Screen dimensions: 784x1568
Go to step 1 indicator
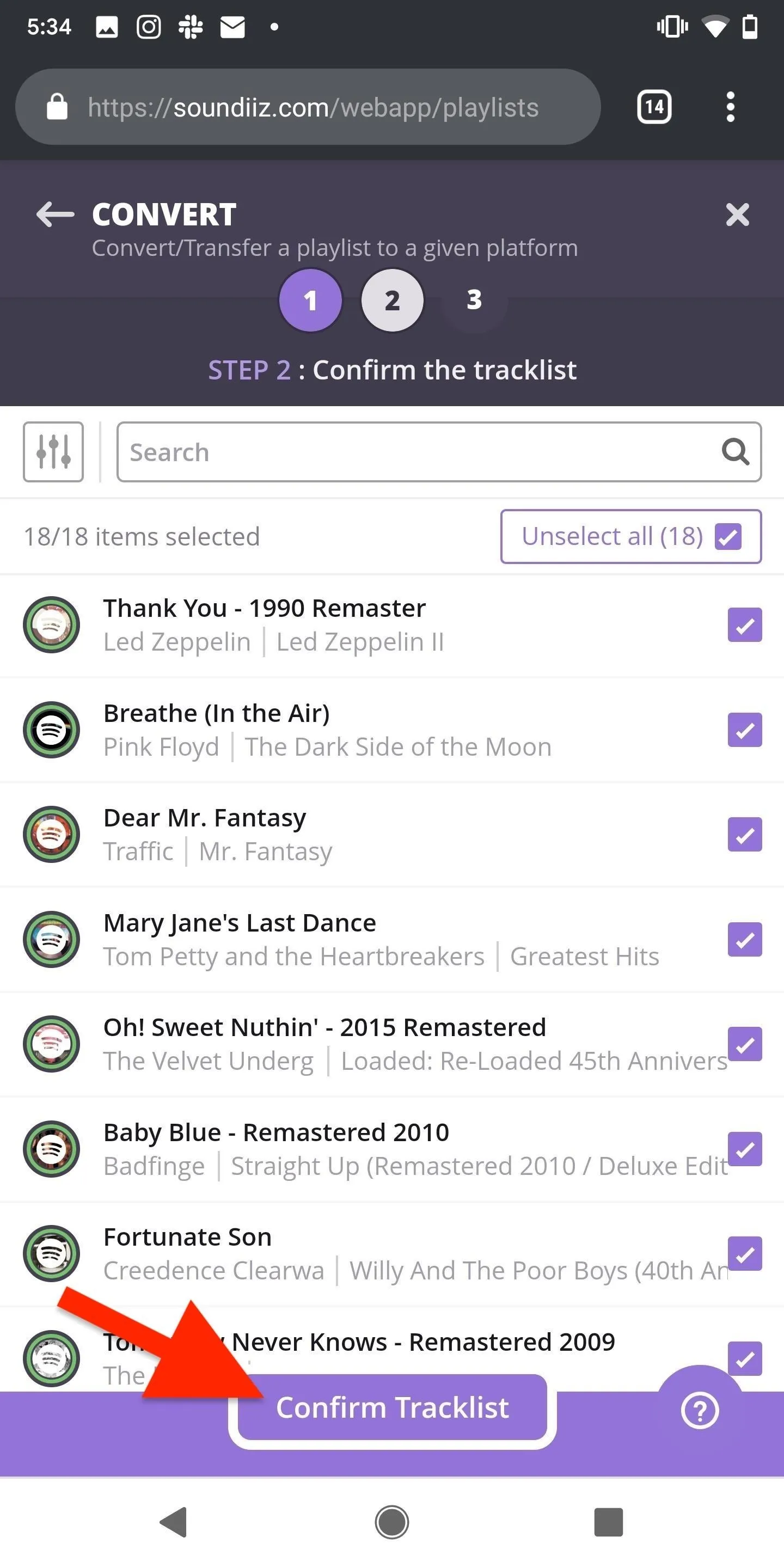pyautogui.click(x=310, y=300)
